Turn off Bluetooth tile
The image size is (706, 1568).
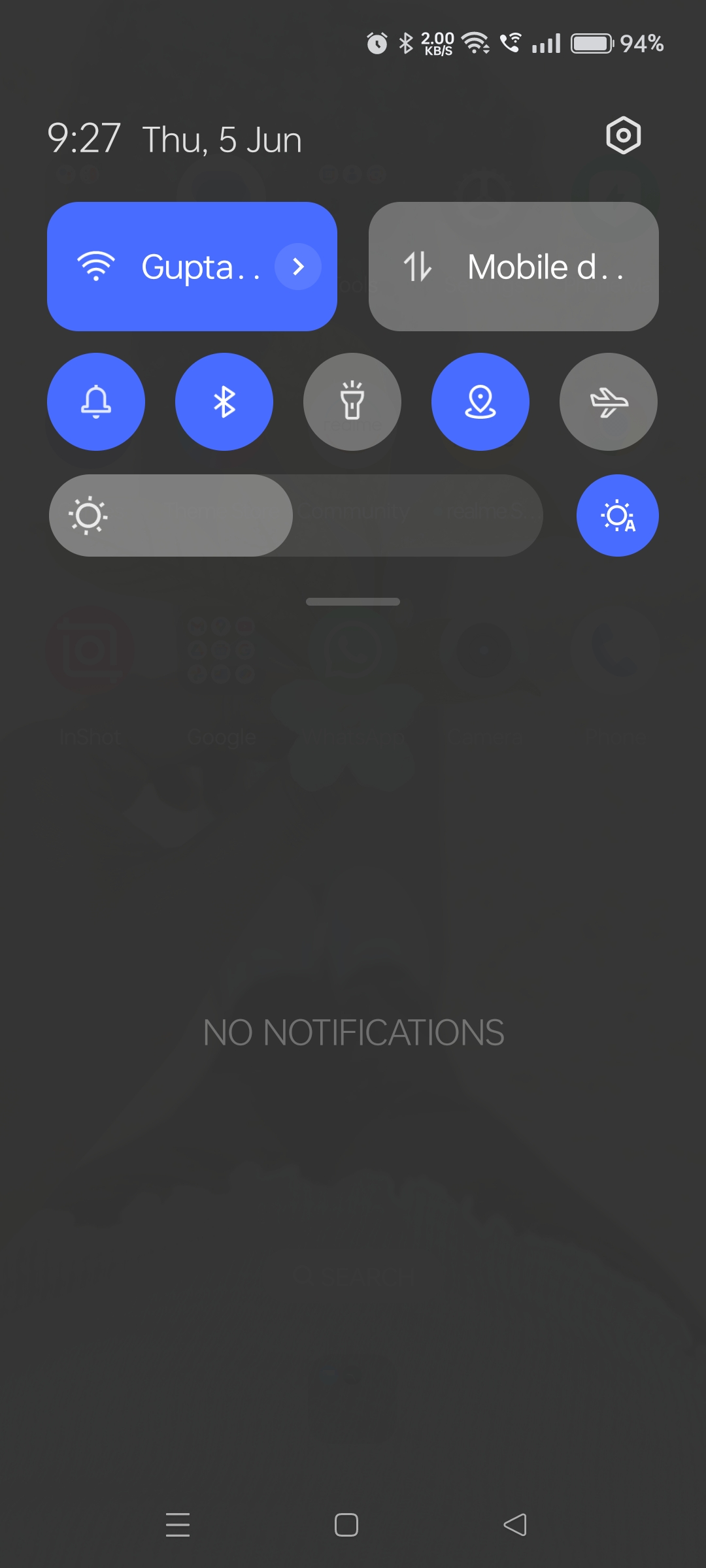[224, 402]
